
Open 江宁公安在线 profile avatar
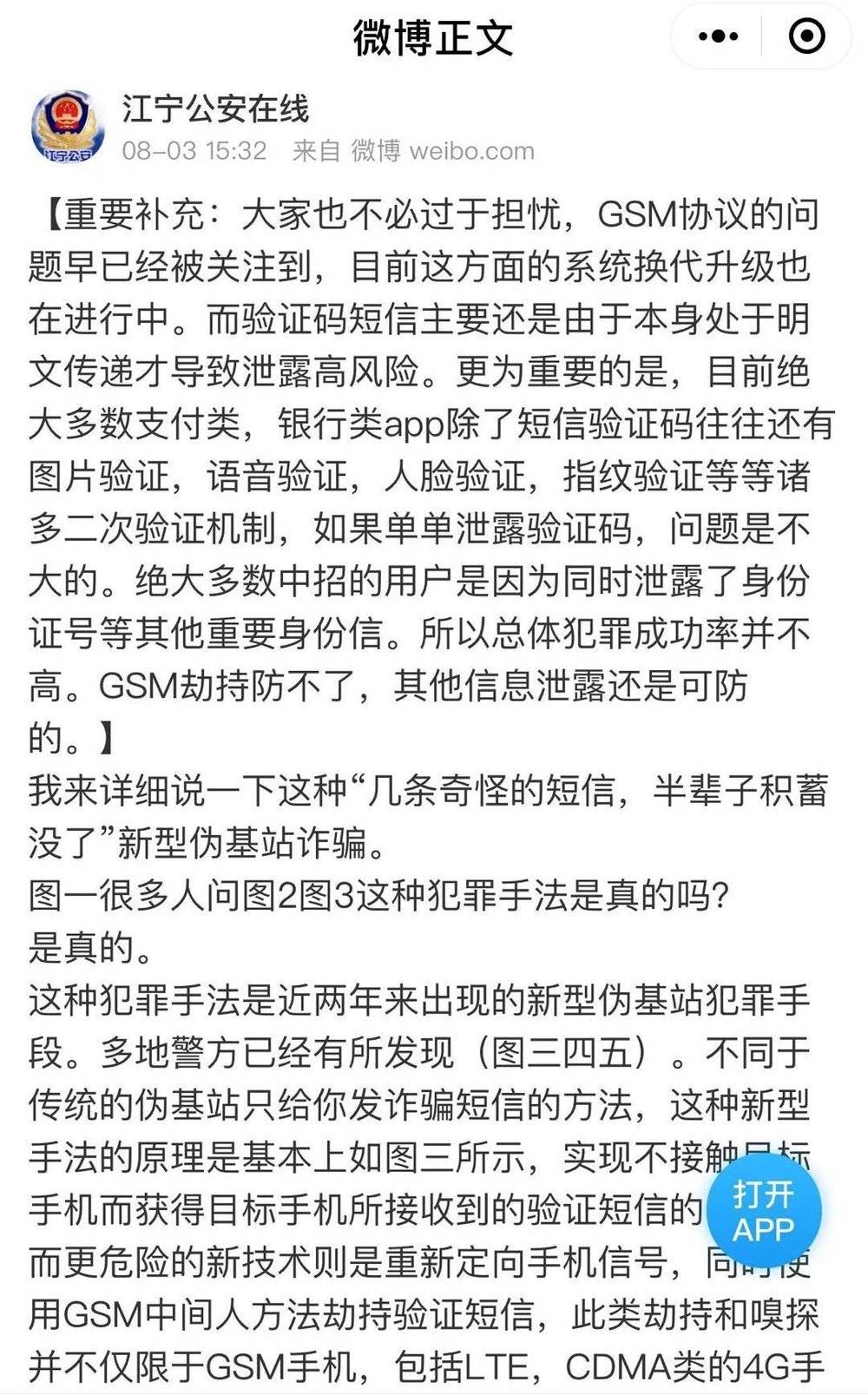tap(69, 127)
